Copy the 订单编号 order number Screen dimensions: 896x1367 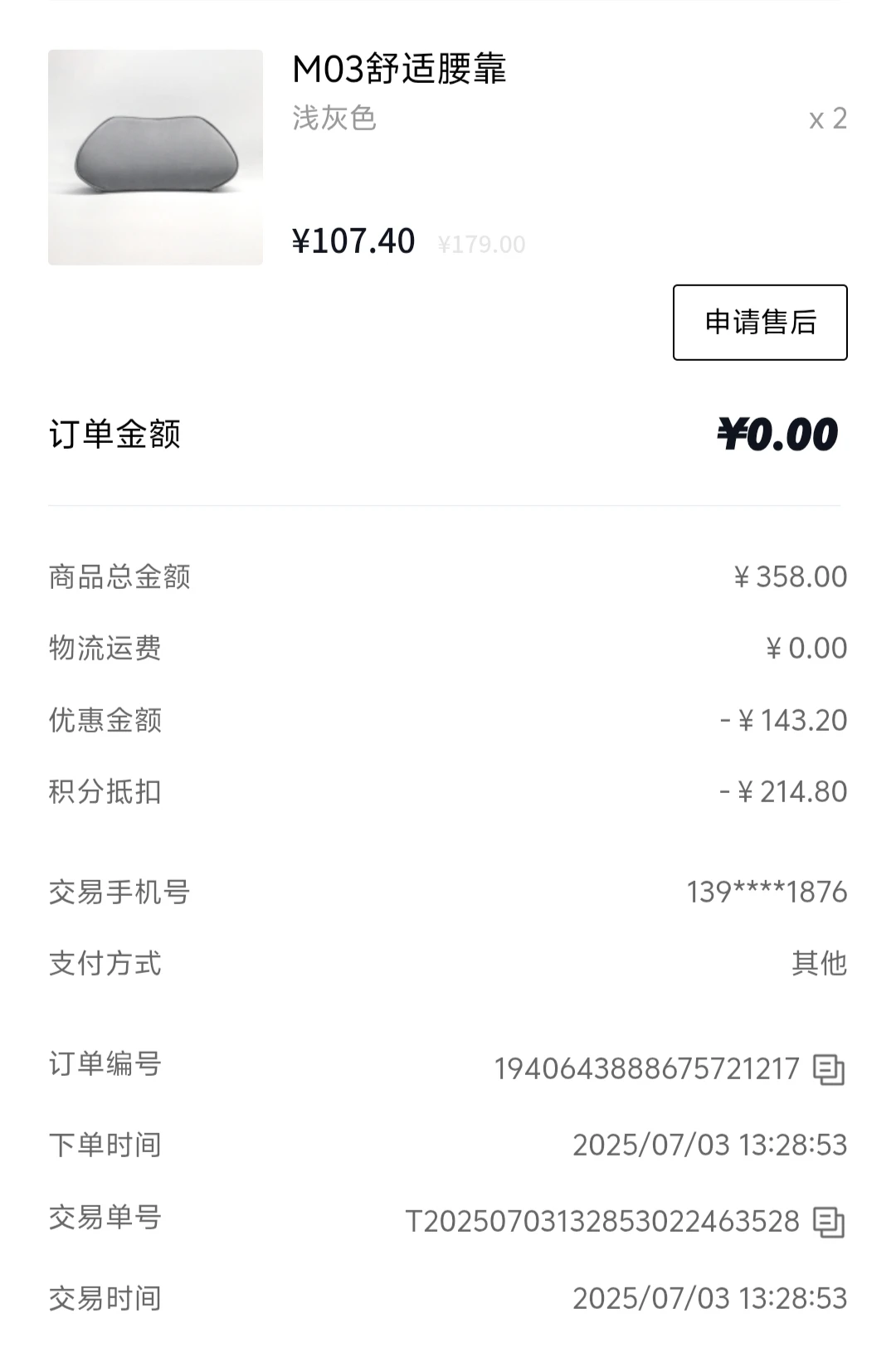[x=829, y=1069]
